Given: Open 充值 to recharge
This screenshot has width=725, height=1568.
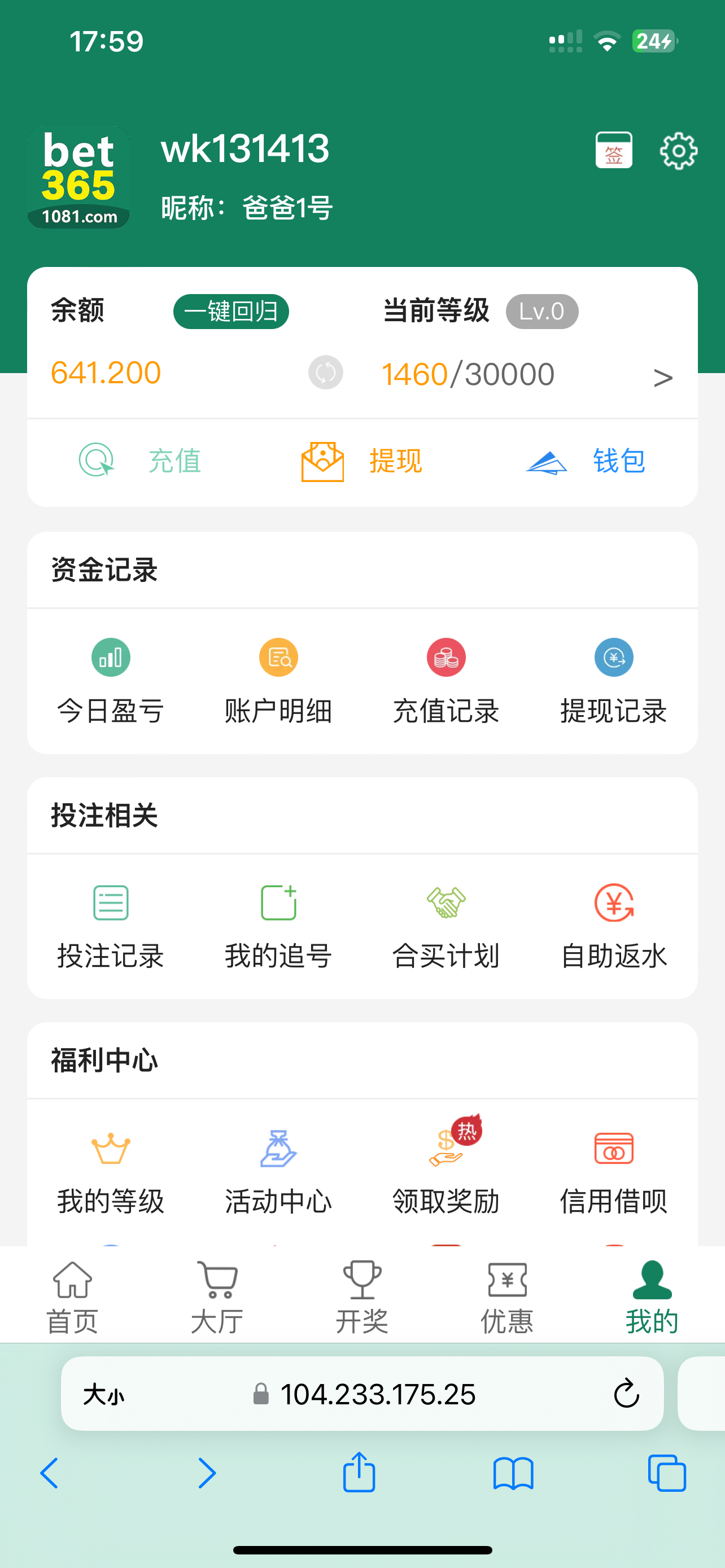Looking at the screenshot, I should [x=141, y=461].
